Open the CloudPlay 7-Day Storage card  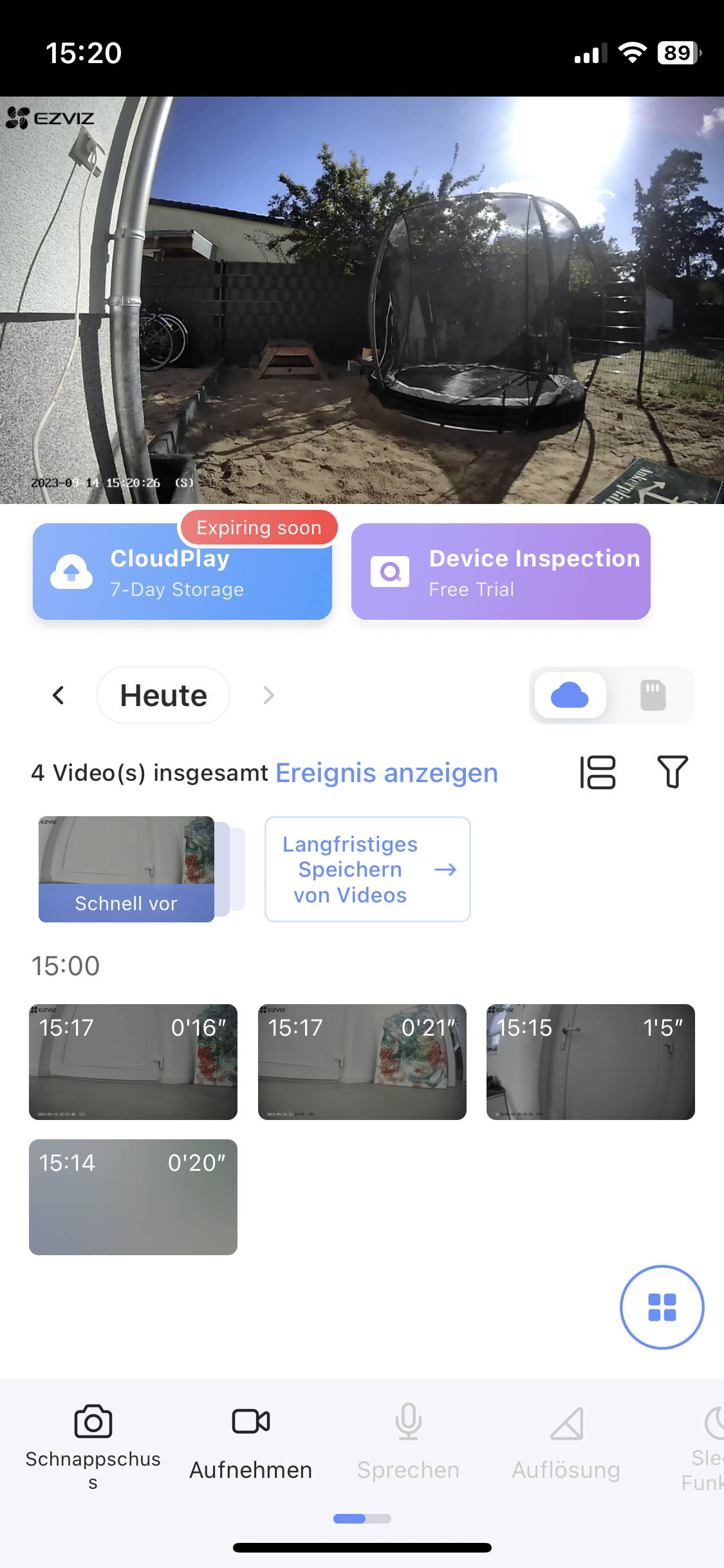click(182, 572)
